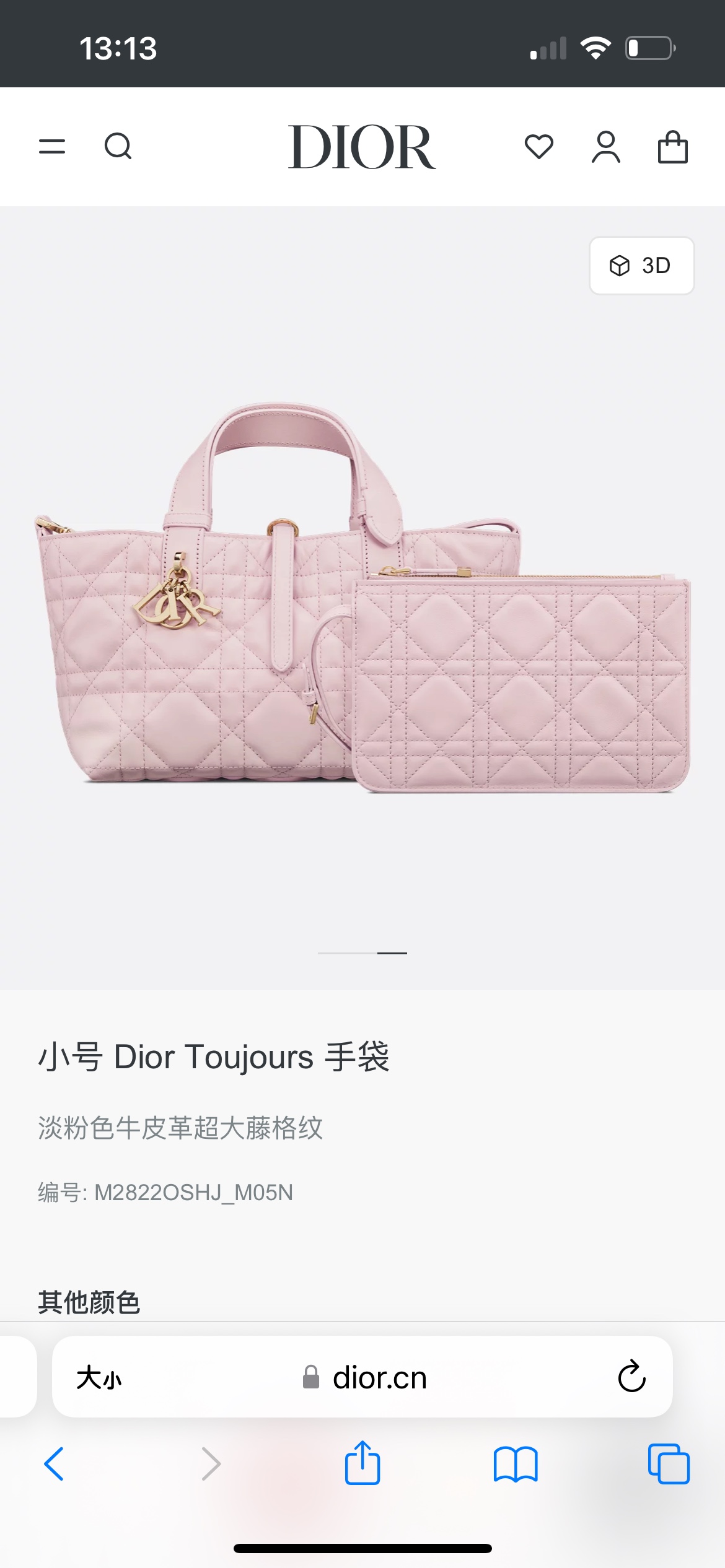Tap the product image of the pink bag

362,598
